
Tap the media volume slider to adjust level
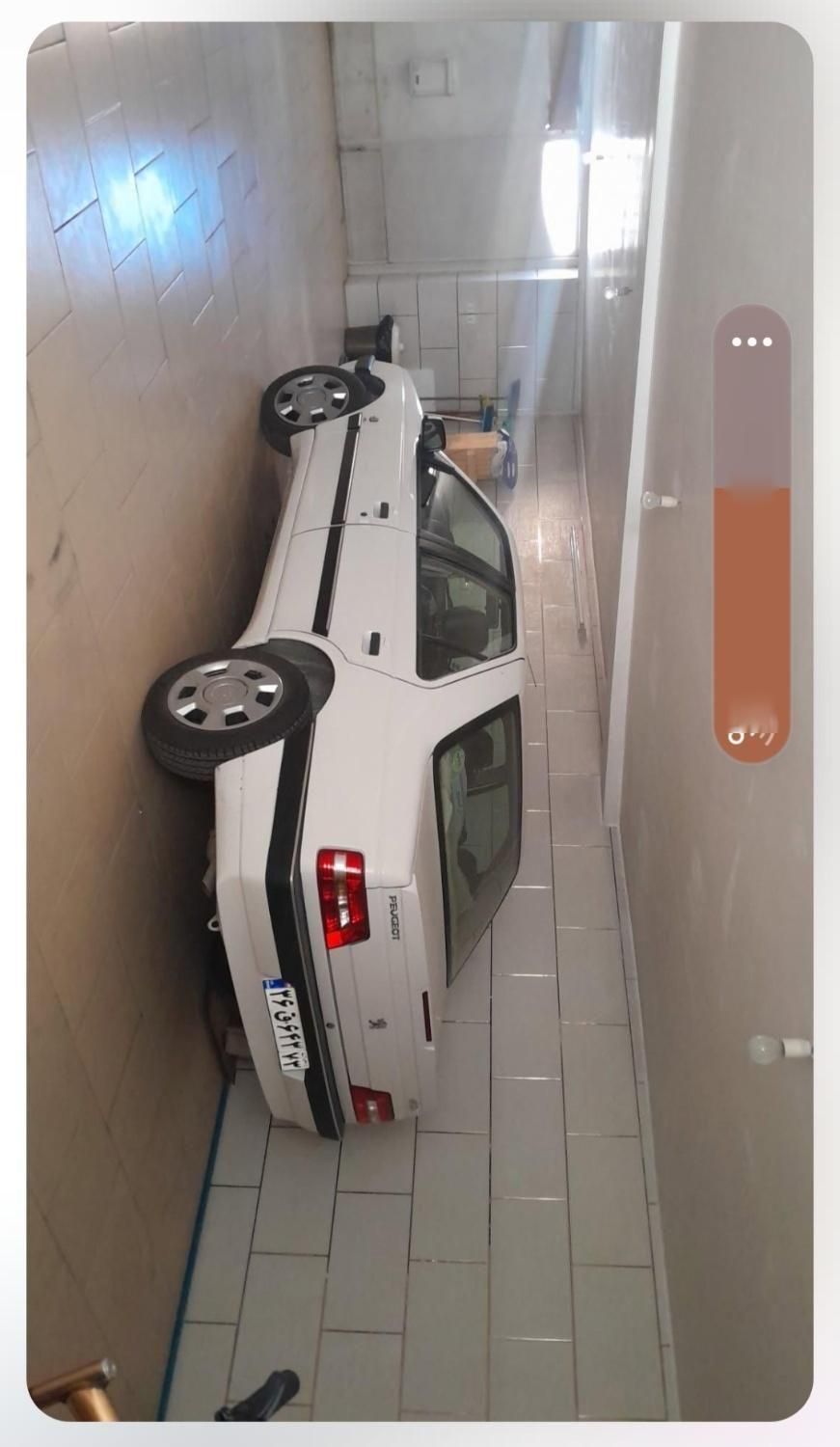pos(751,579)
